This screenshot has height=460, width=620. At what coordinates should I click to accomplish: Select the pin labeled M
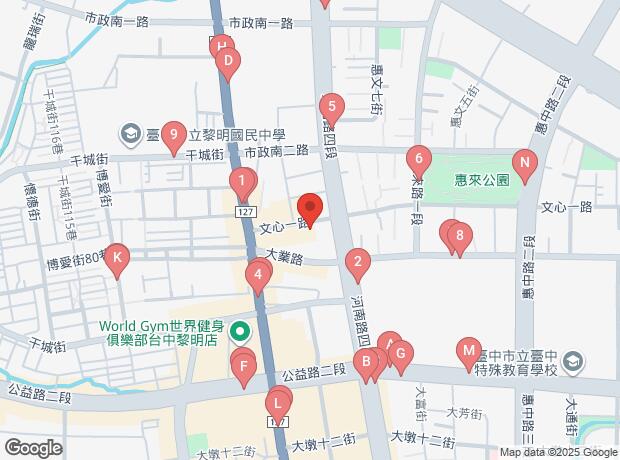pos(468,352)
